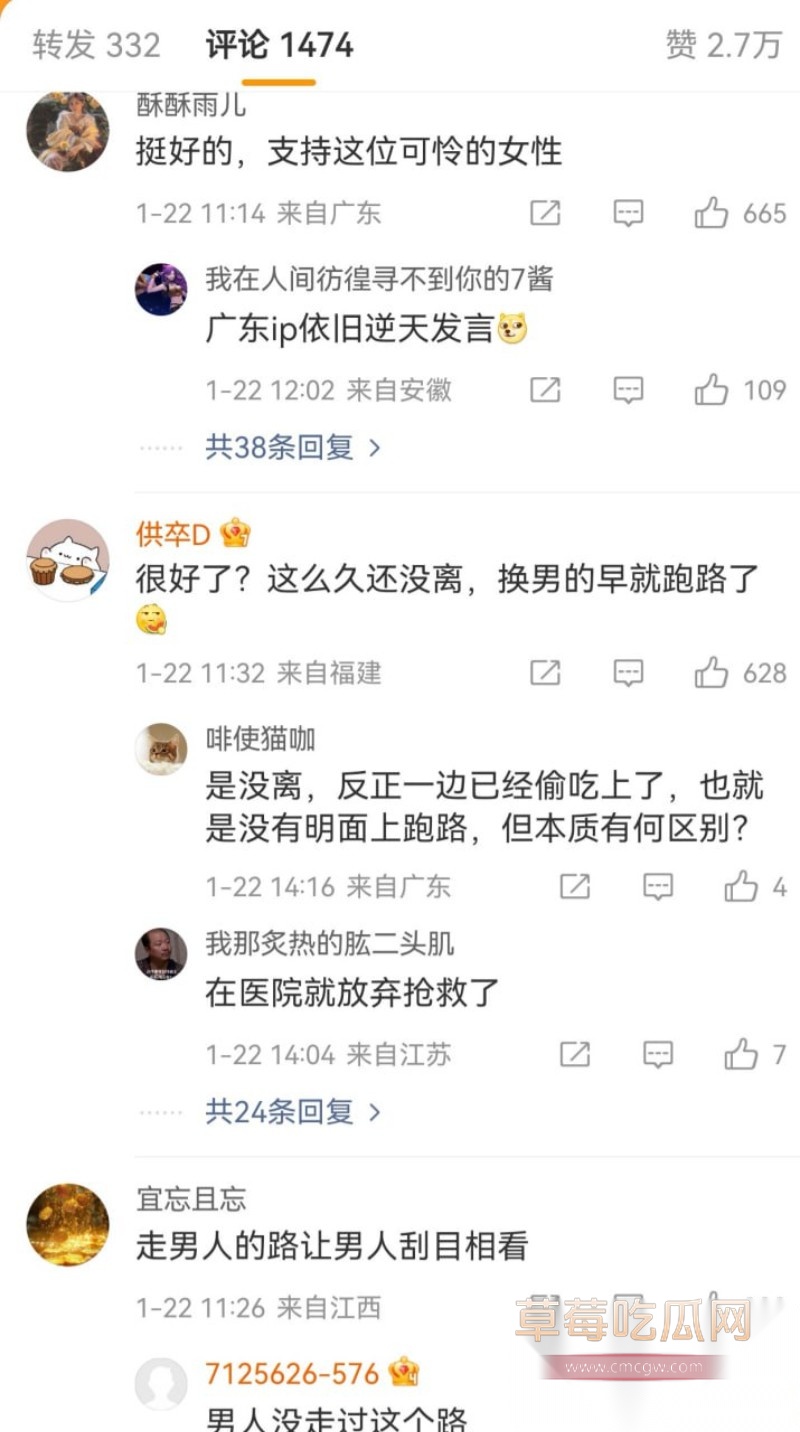Open username 7125626-576's profile
The height and width of the screenshot is (1432, 800).
pos(292,1373)
